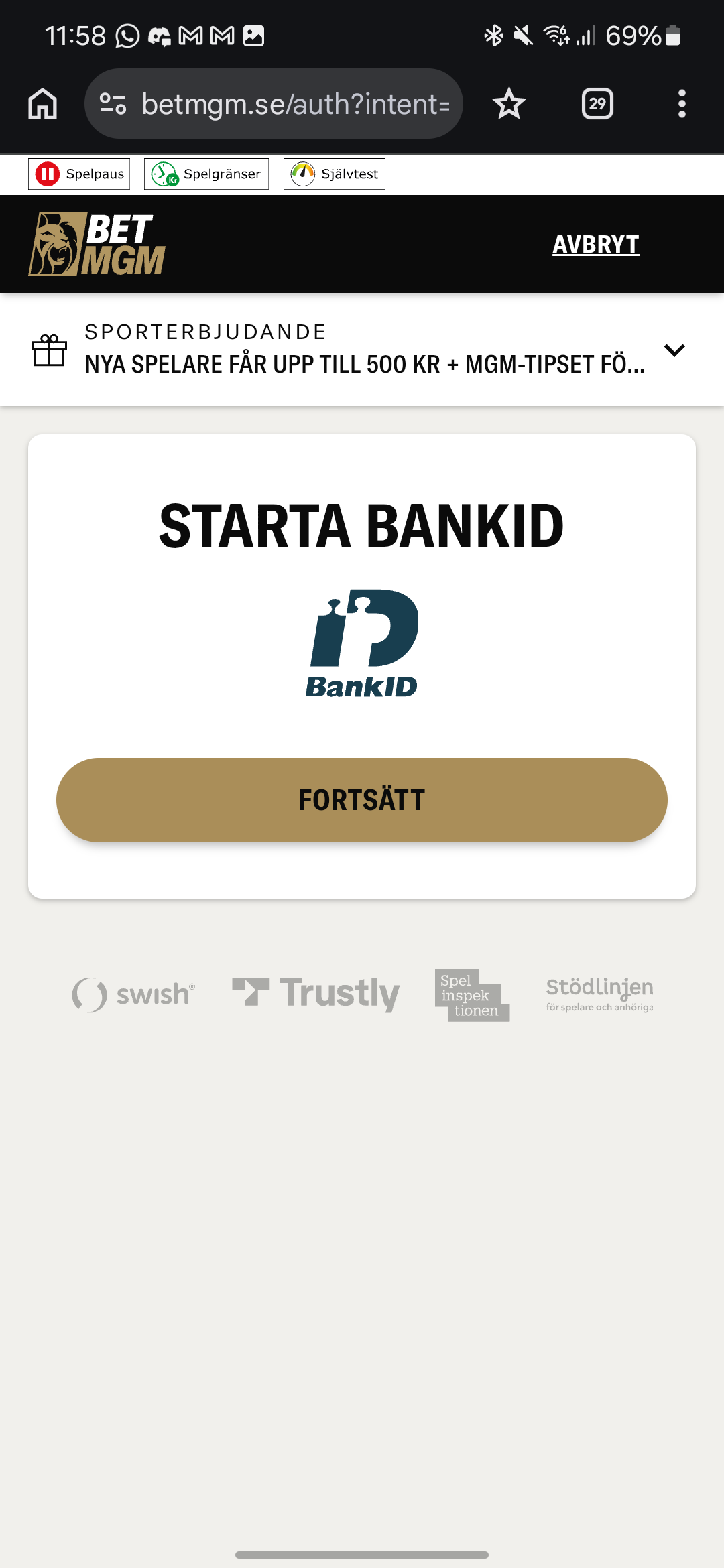This screenshot has width=724, height=1568.
Task: Open the browser tab switcher
Action: pos(597,104)
